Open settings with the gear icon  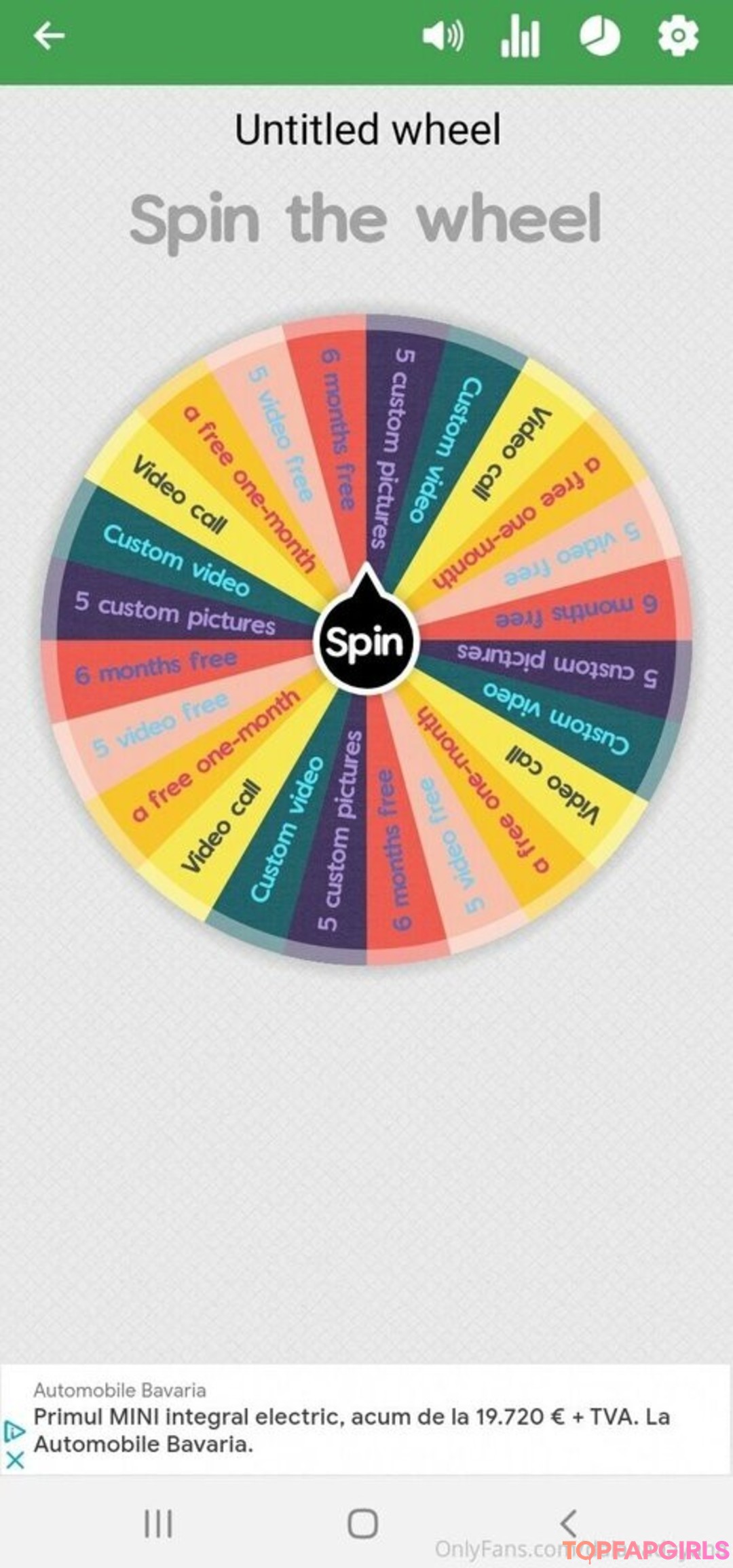[x=678, y=36]
